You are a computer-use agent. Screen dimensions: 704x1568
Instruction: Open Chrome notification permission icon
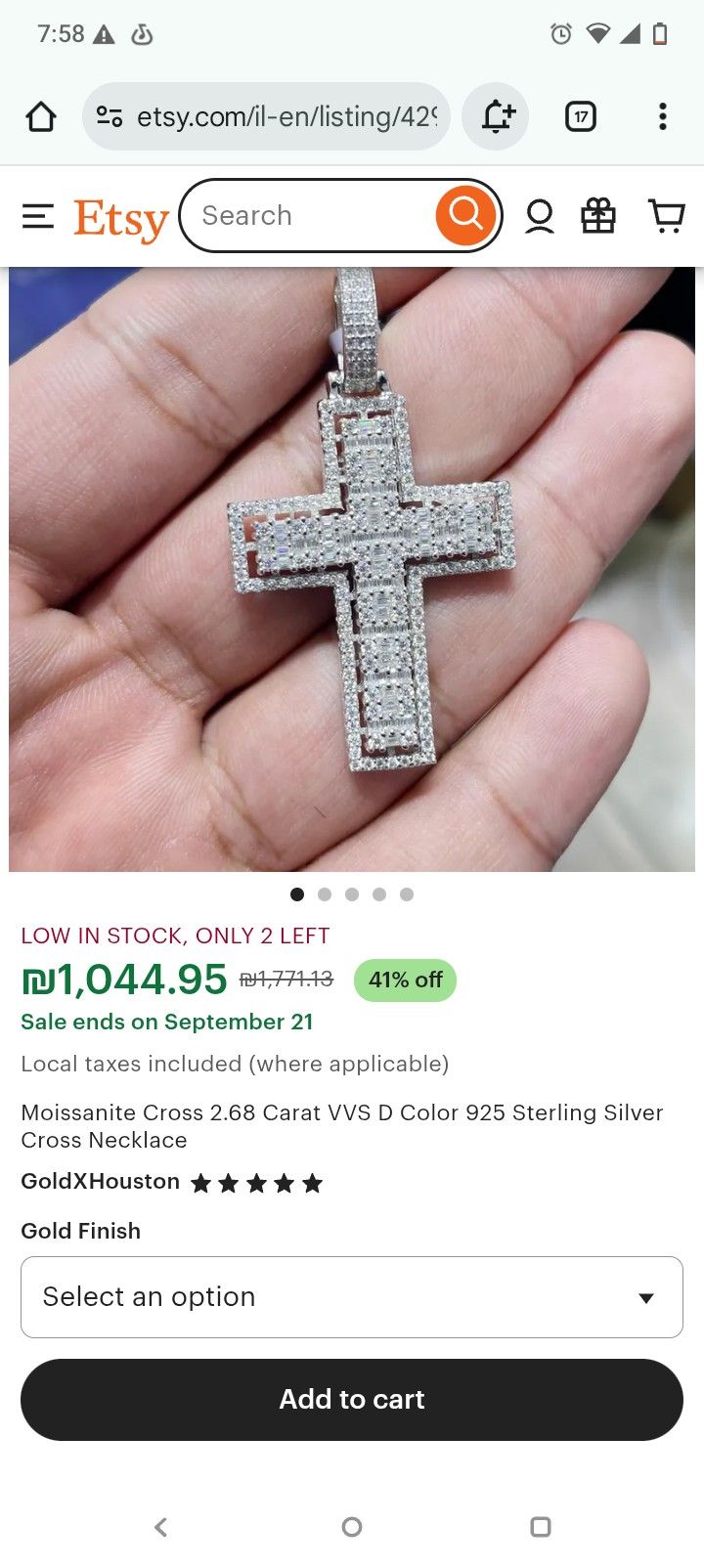point(495,115)
